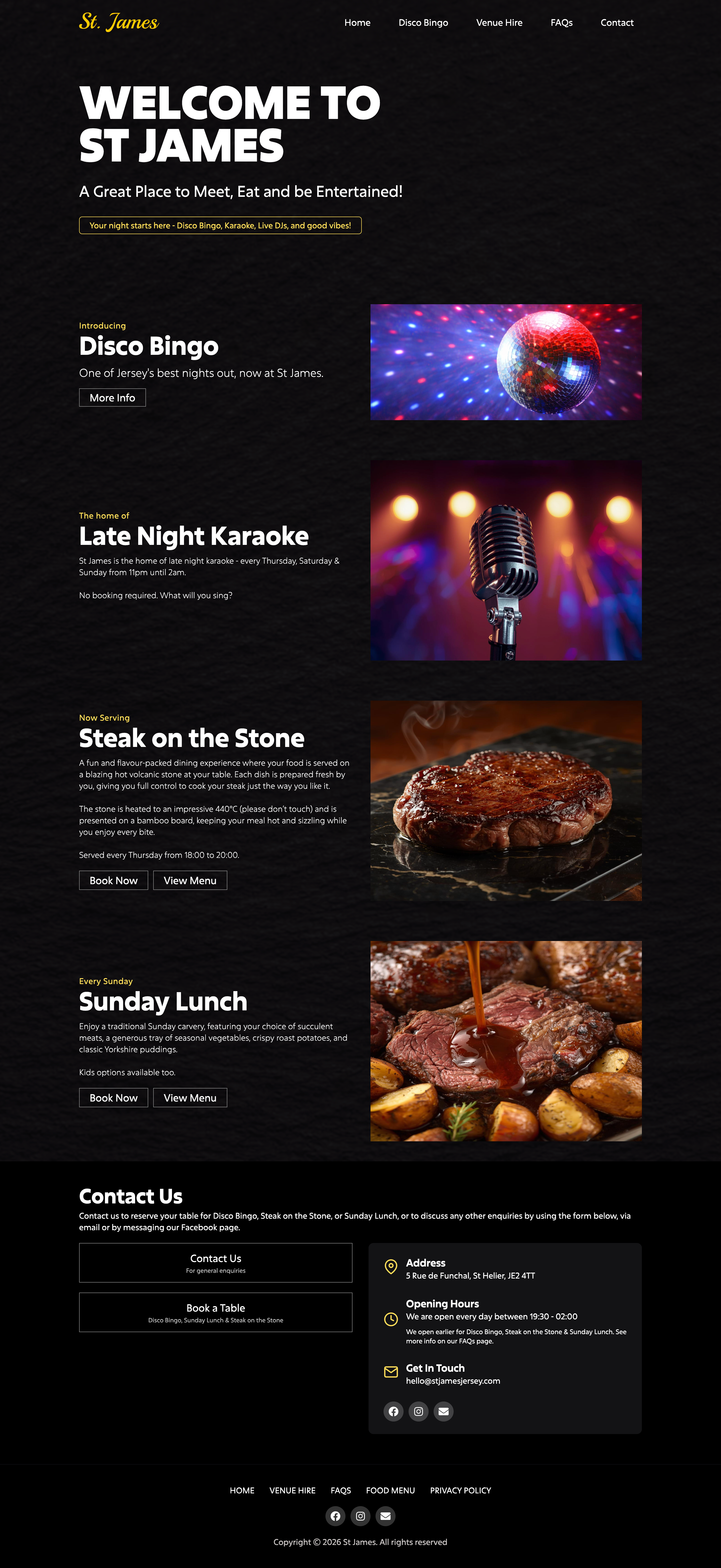Select Contact in the header menu
Viewport: 721px width, 1568px height.
616,23
